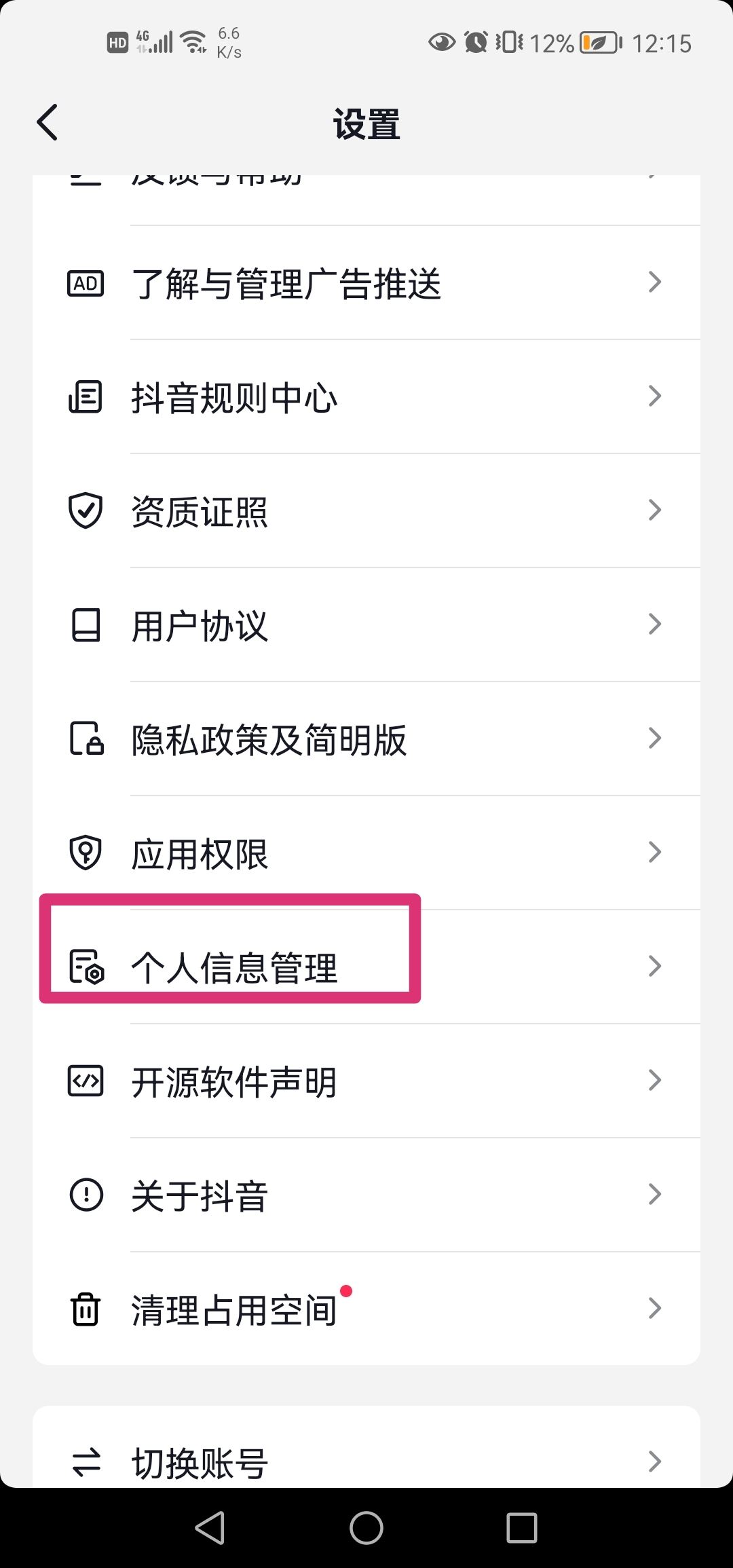This screenshot has width=733, height=1568.
Task: Select the document icon beside 抖音规则中心
Action: pos(86,397)
